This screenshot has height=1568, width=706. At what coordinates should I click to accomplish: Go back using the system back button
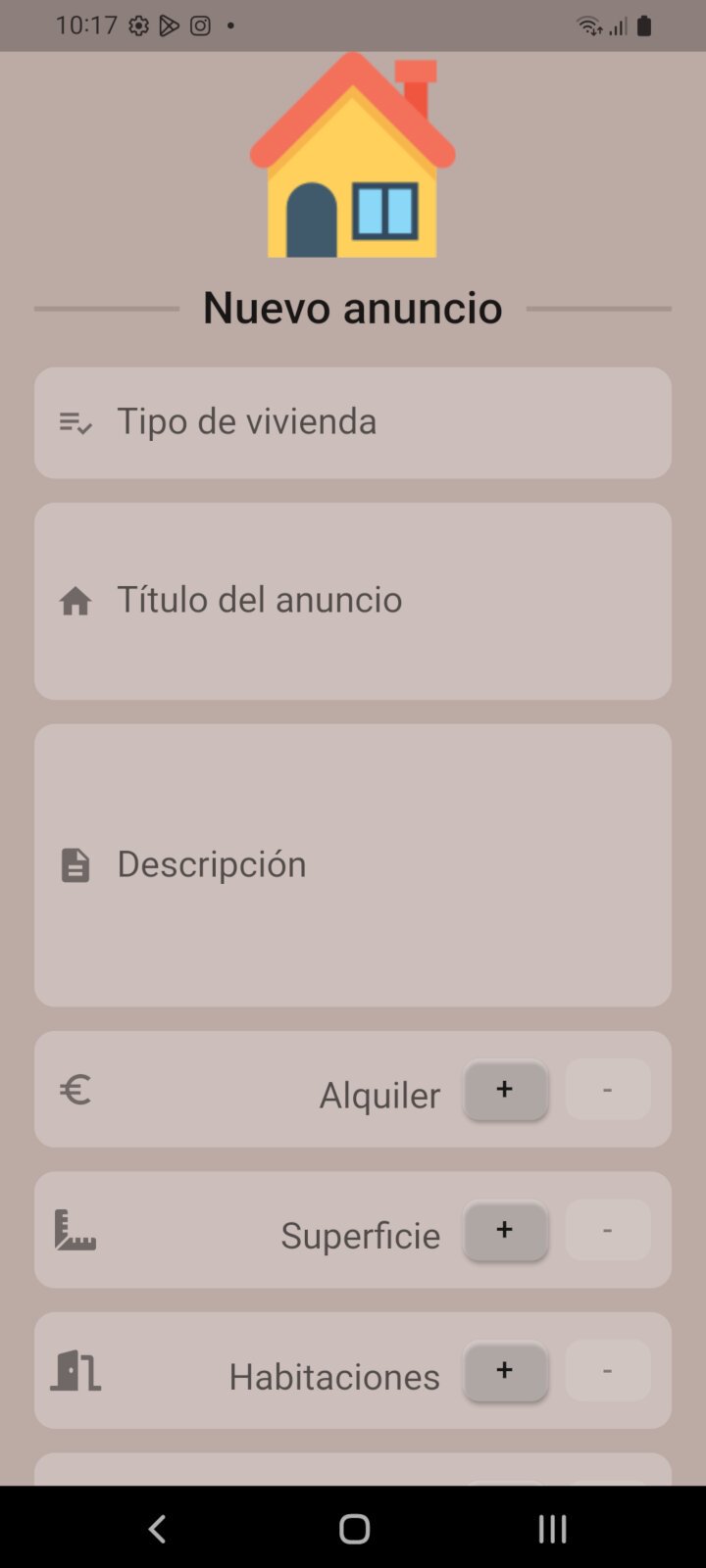(157, 1528)
